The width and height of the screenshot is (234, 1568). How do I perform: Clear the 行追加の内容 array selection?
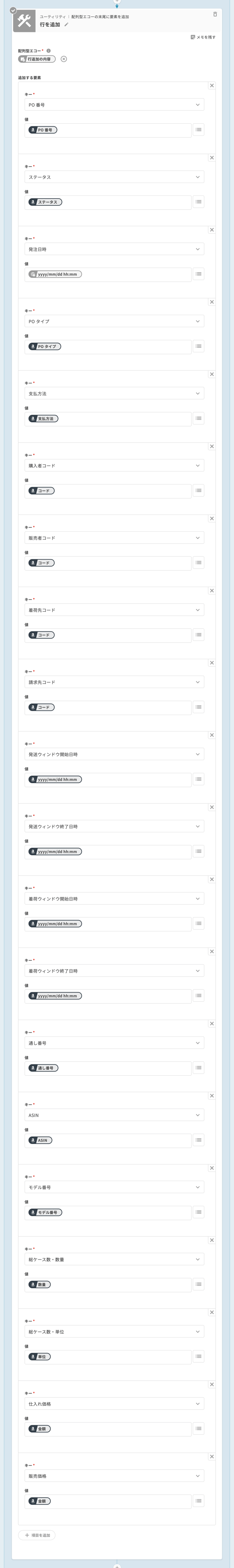coord(64,59)
